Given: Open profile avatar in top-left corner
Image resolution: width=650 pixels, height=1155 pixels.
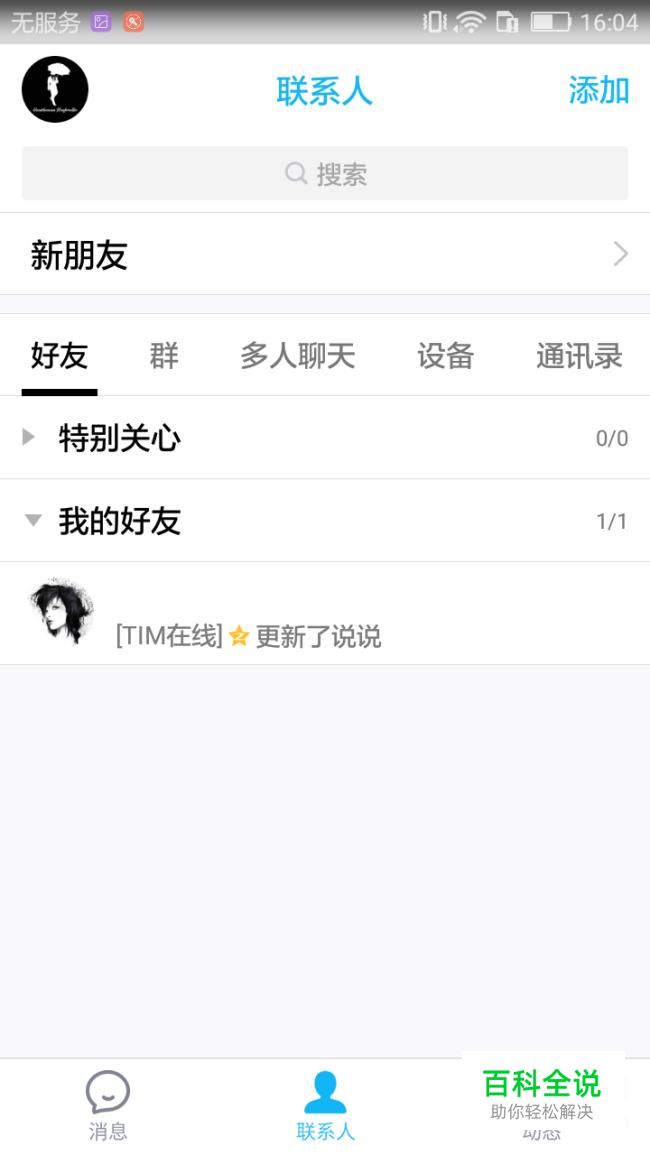Looking at the screenshot, I should (55, 90).
